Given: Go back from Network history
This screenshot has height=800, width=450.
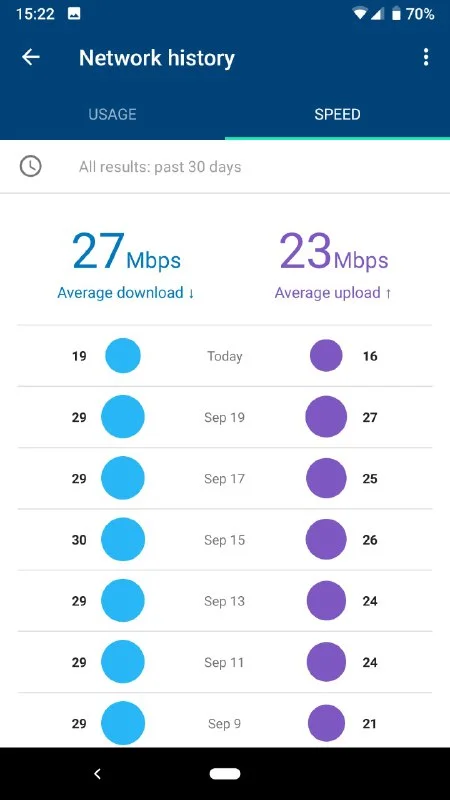Looking at the screenshot, I should pos(31,57).
